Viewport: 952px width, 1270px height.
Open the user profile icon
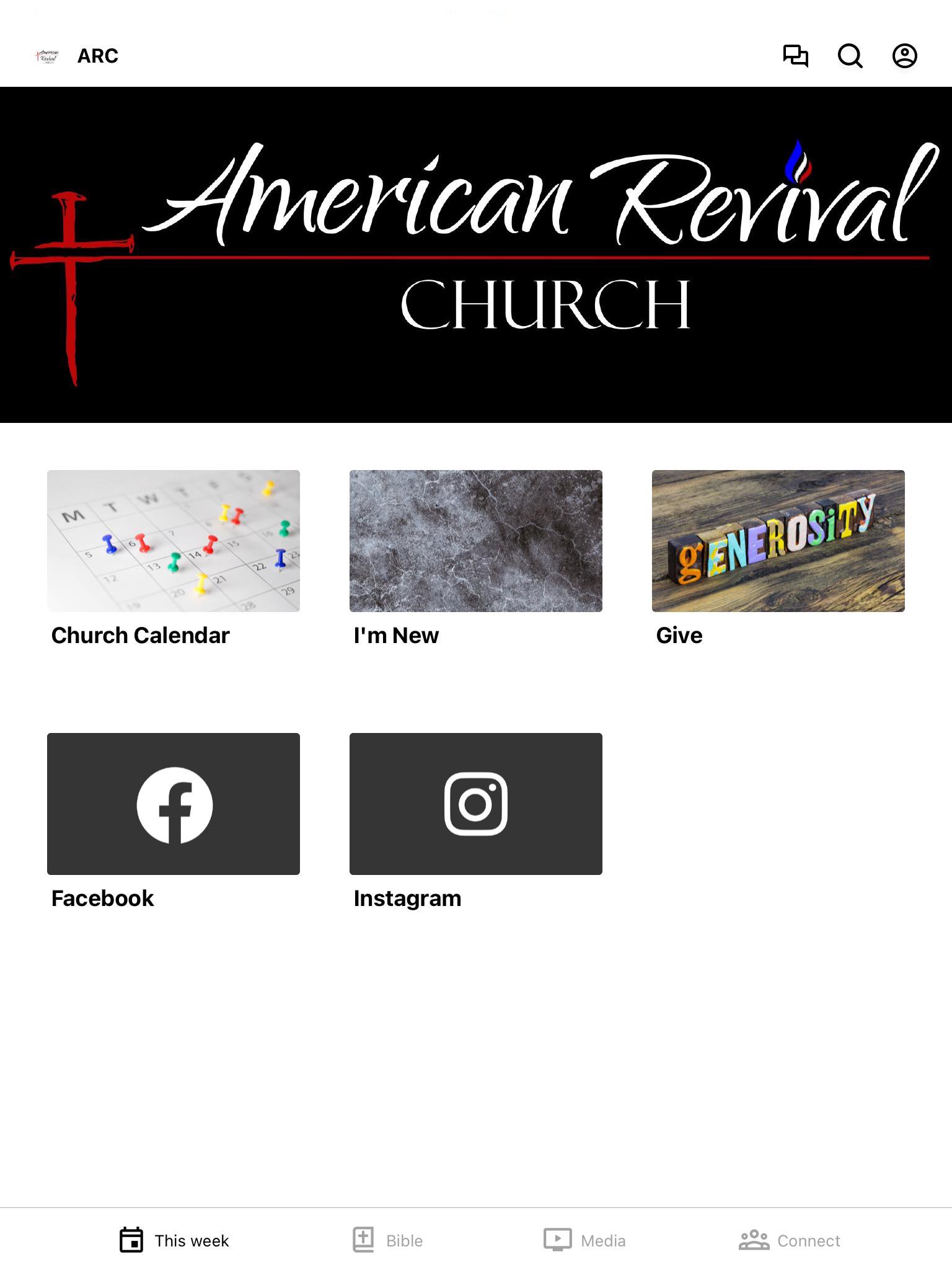click(904, 56)
